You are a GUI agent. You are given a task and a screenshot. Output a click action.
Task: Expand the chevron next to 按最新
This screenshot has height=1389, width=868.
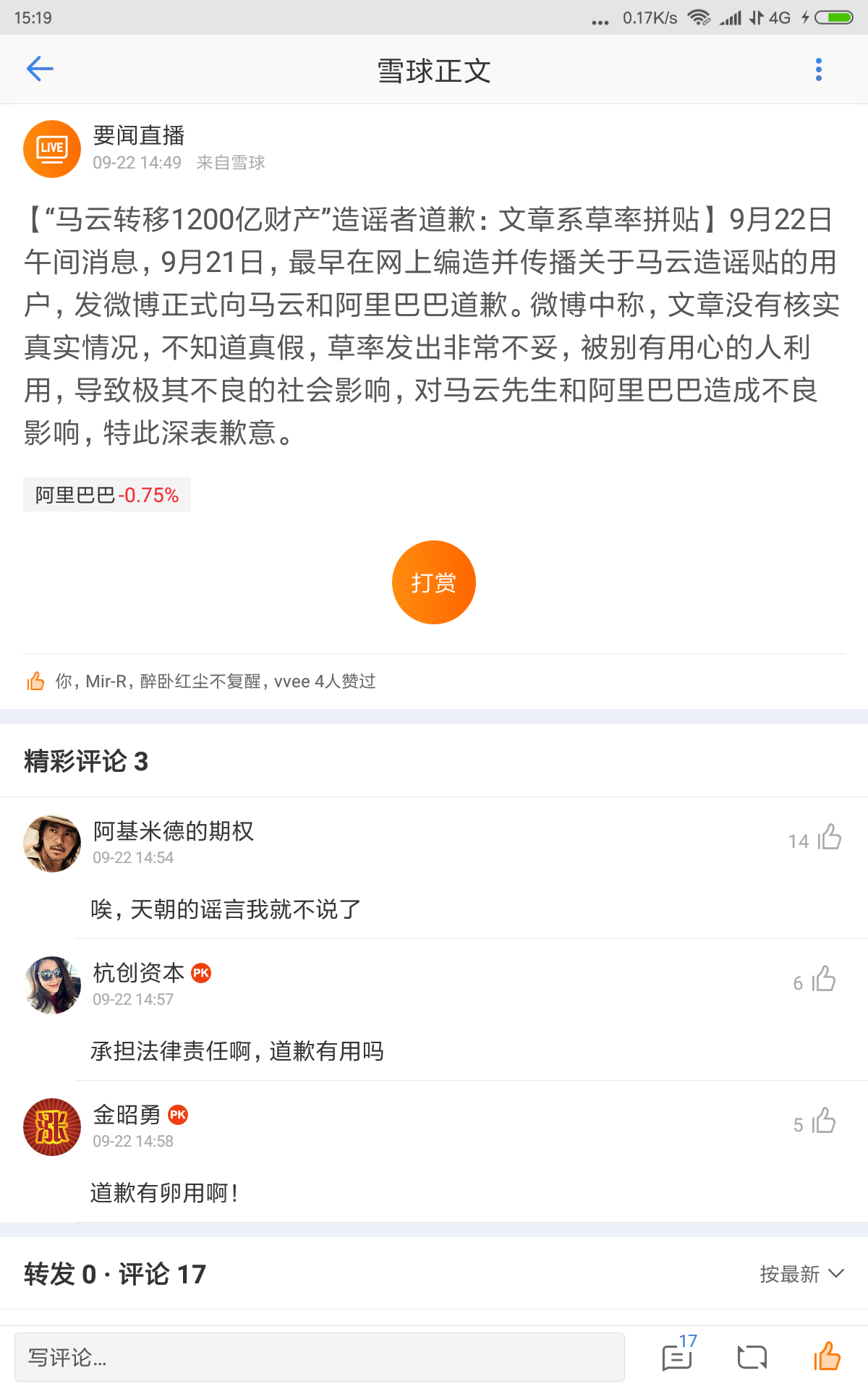point(837,1275)
